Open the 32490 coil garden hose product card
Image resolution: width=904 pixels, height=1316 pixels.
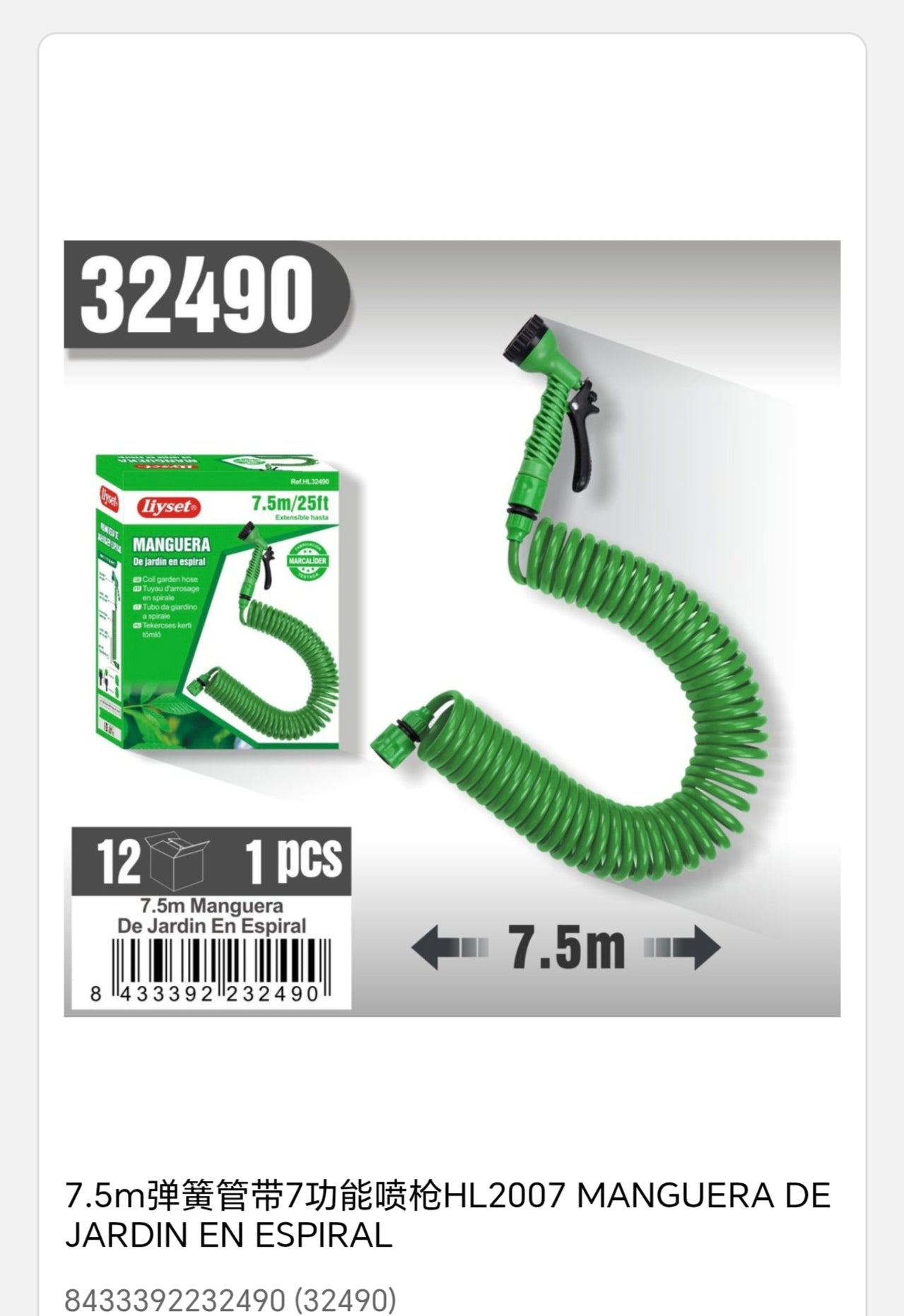point(452,628)
